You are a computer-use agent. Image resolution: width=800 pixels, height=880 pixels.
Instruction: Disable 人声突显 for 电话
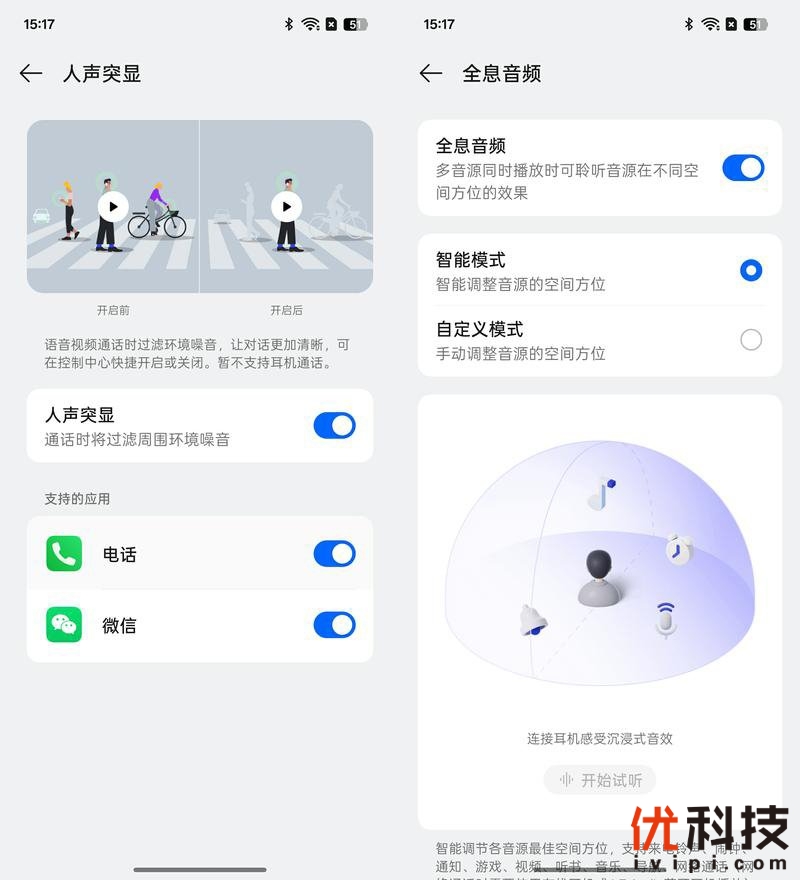coord(334,554)
